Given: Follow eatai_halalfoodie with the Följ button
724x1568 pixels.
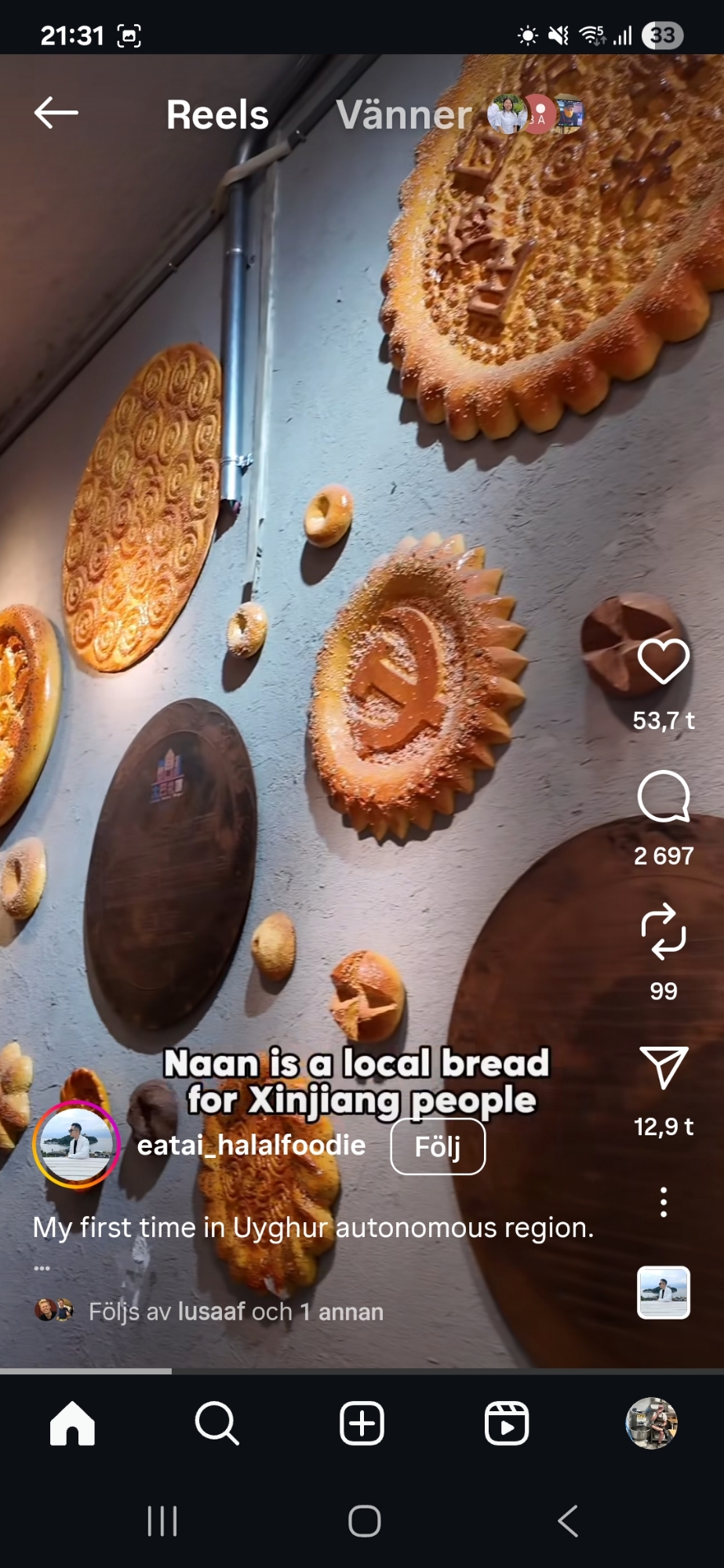Looking at the screenshot, I should 438,1146.
